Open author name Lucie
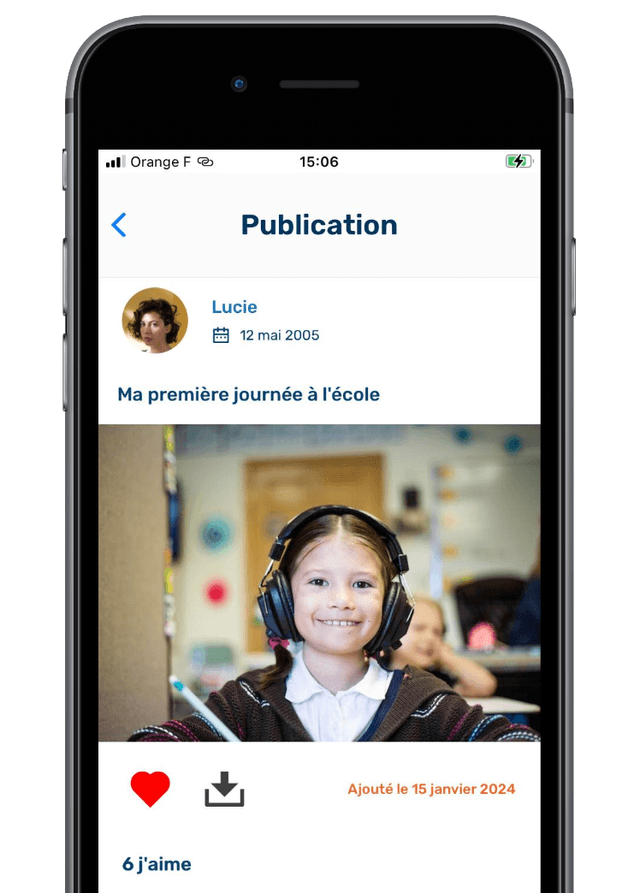 coord(234,307)
